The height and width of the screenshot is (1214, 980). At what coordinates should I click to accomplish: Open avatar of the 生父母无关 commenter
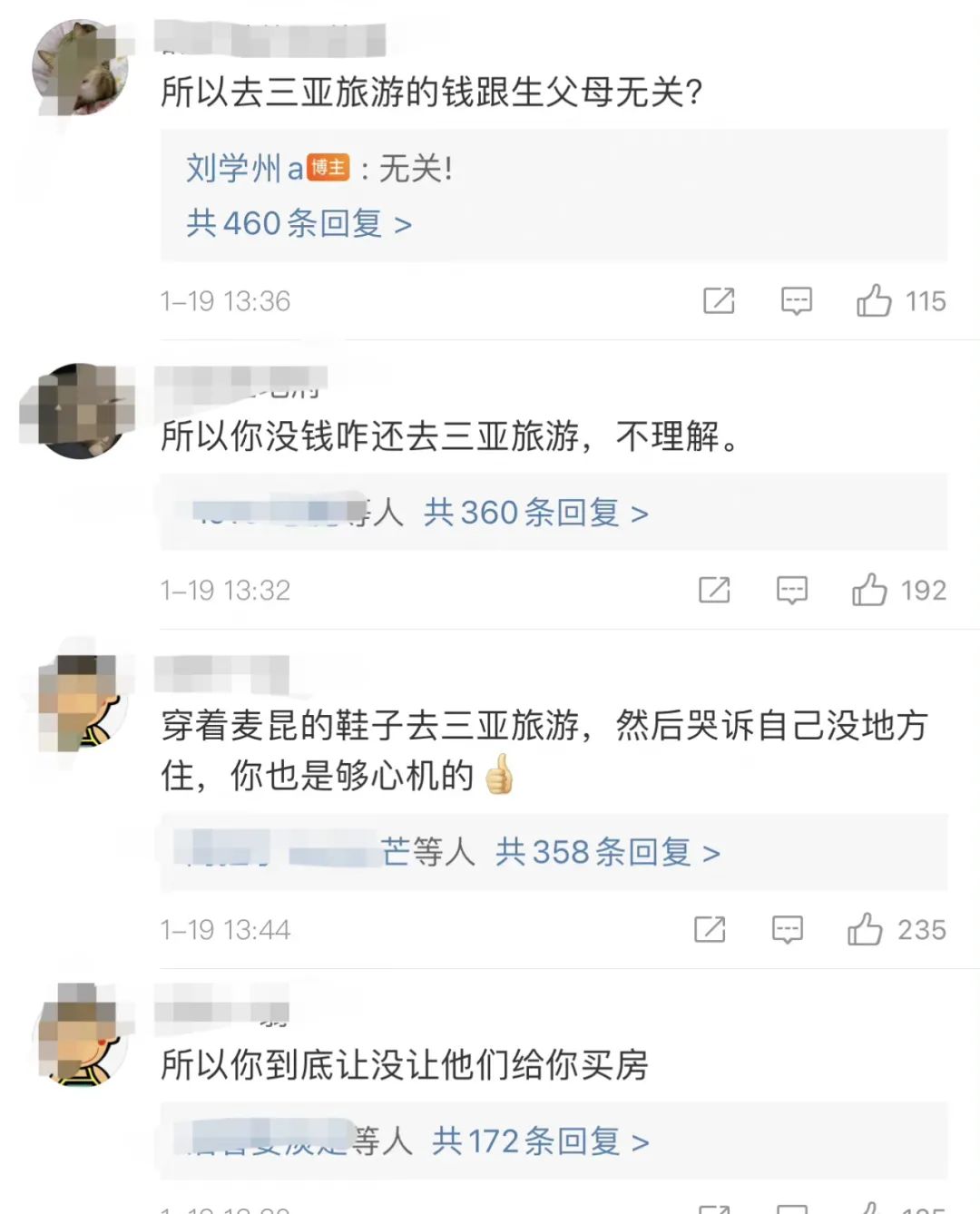click(x=82, y=68)
